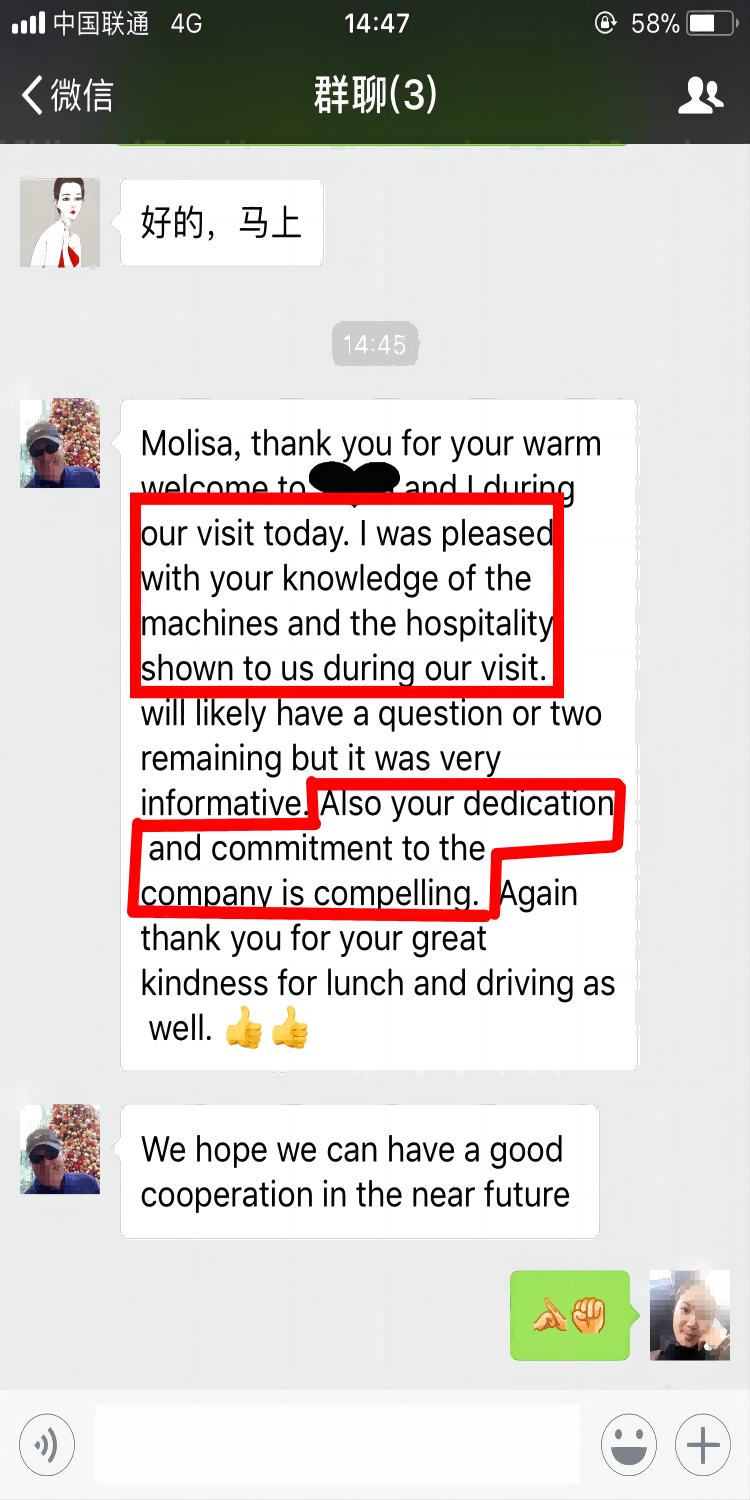Image resolution: width=750 pixels, height=1500 pixels.
Task: Open avatar beside the 'We hope' message
Action: 60,1149
